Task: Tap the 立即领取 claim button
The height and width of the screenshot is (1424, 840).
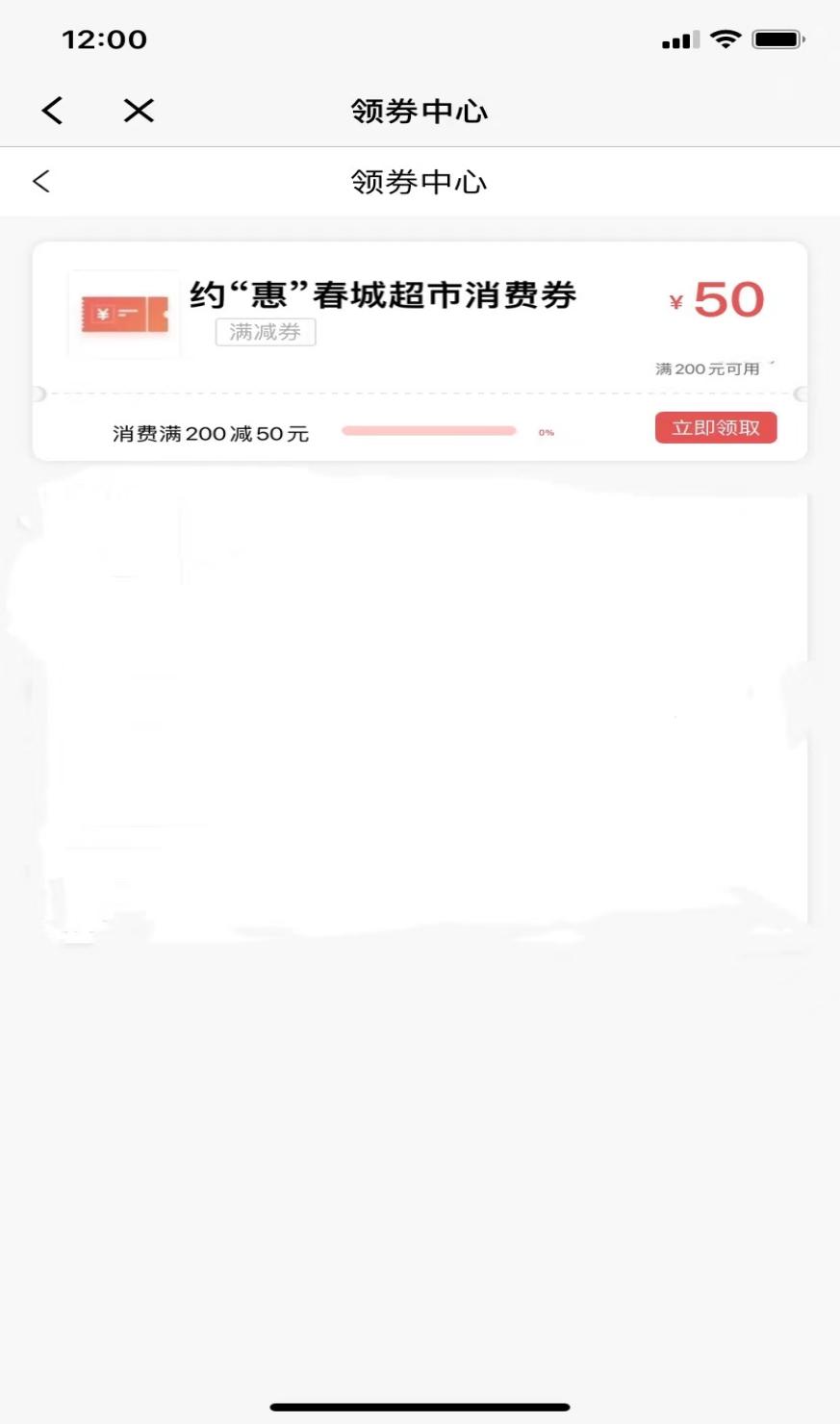Action: tap(716, 428)
